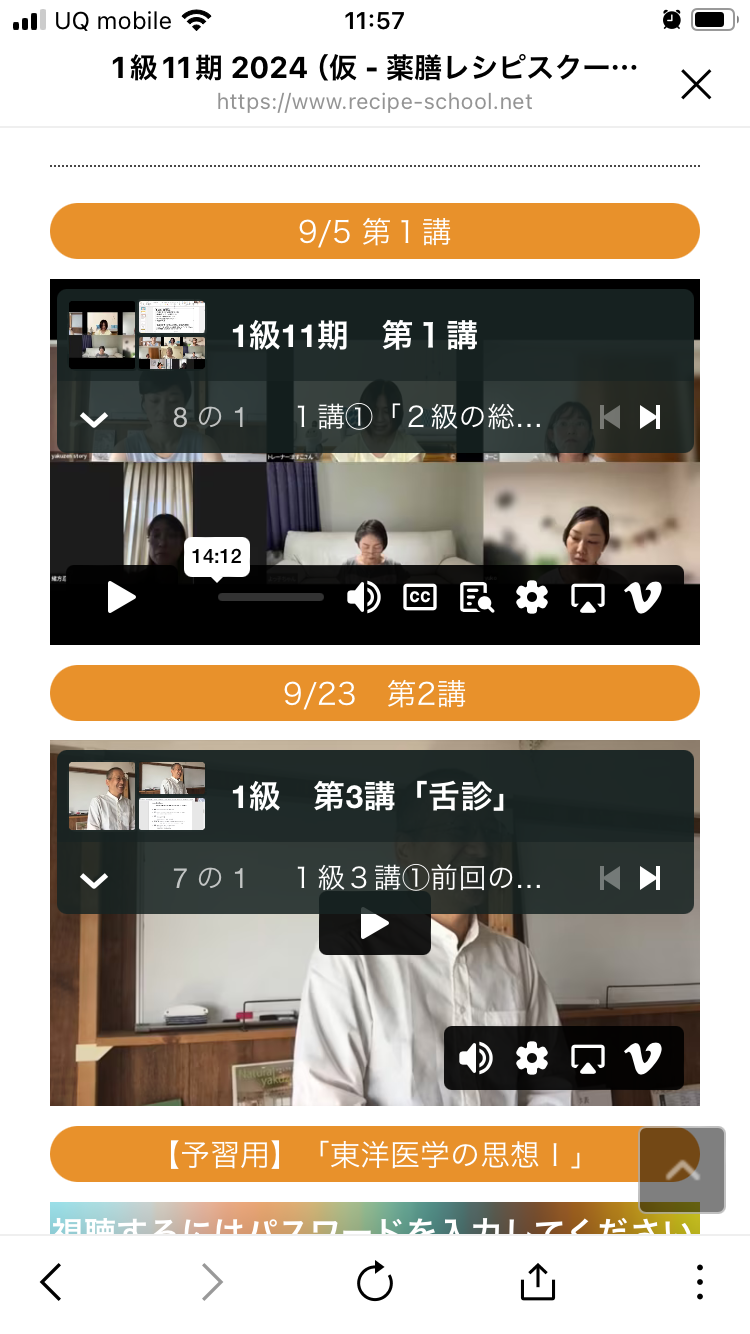Open settings gear on 第3講「舌診」 video

(532, 1058)
